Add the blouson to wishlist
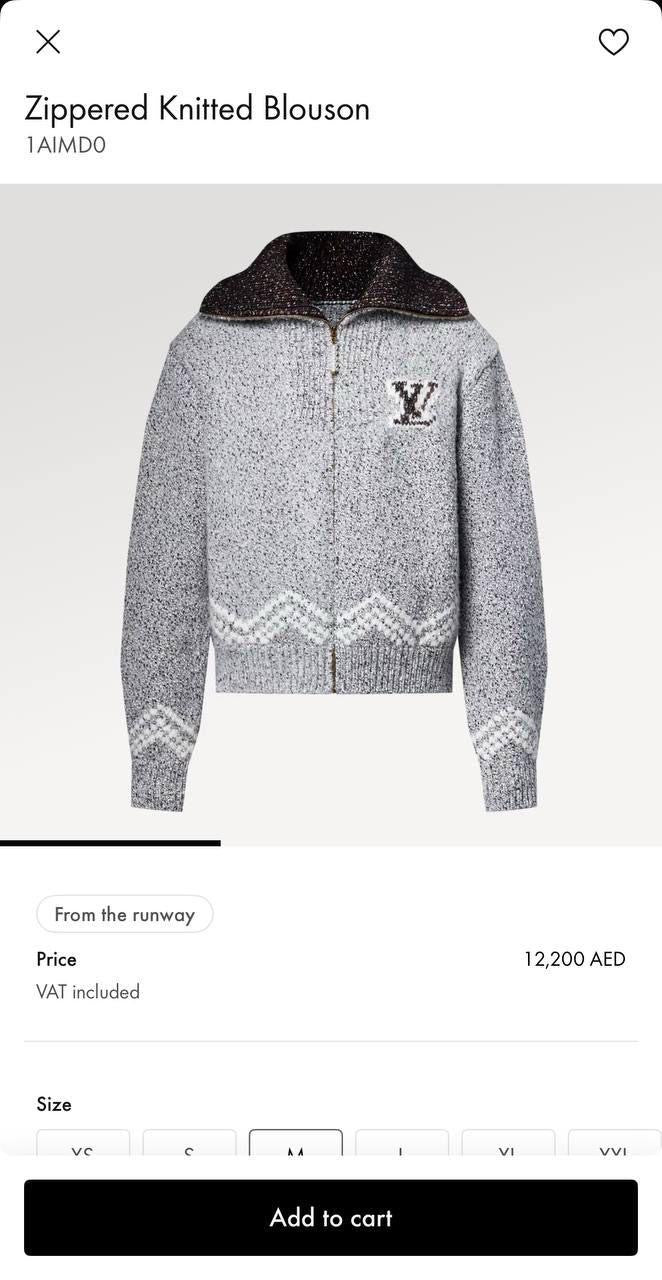This screenshot has height=1280, width=662. pyautogui.click(x=613, y=41)
